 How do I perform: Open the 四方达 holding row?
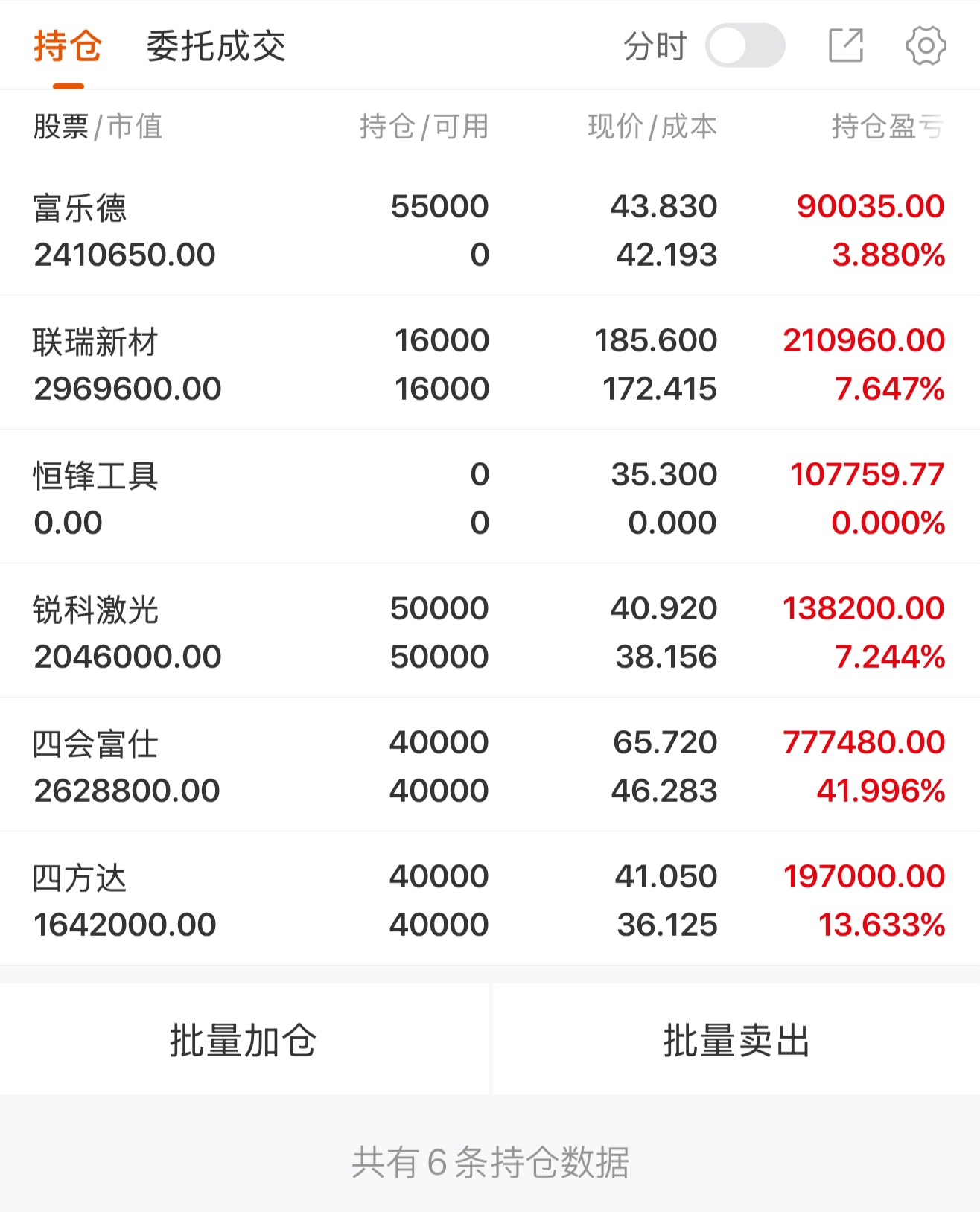tap(490, 899)
